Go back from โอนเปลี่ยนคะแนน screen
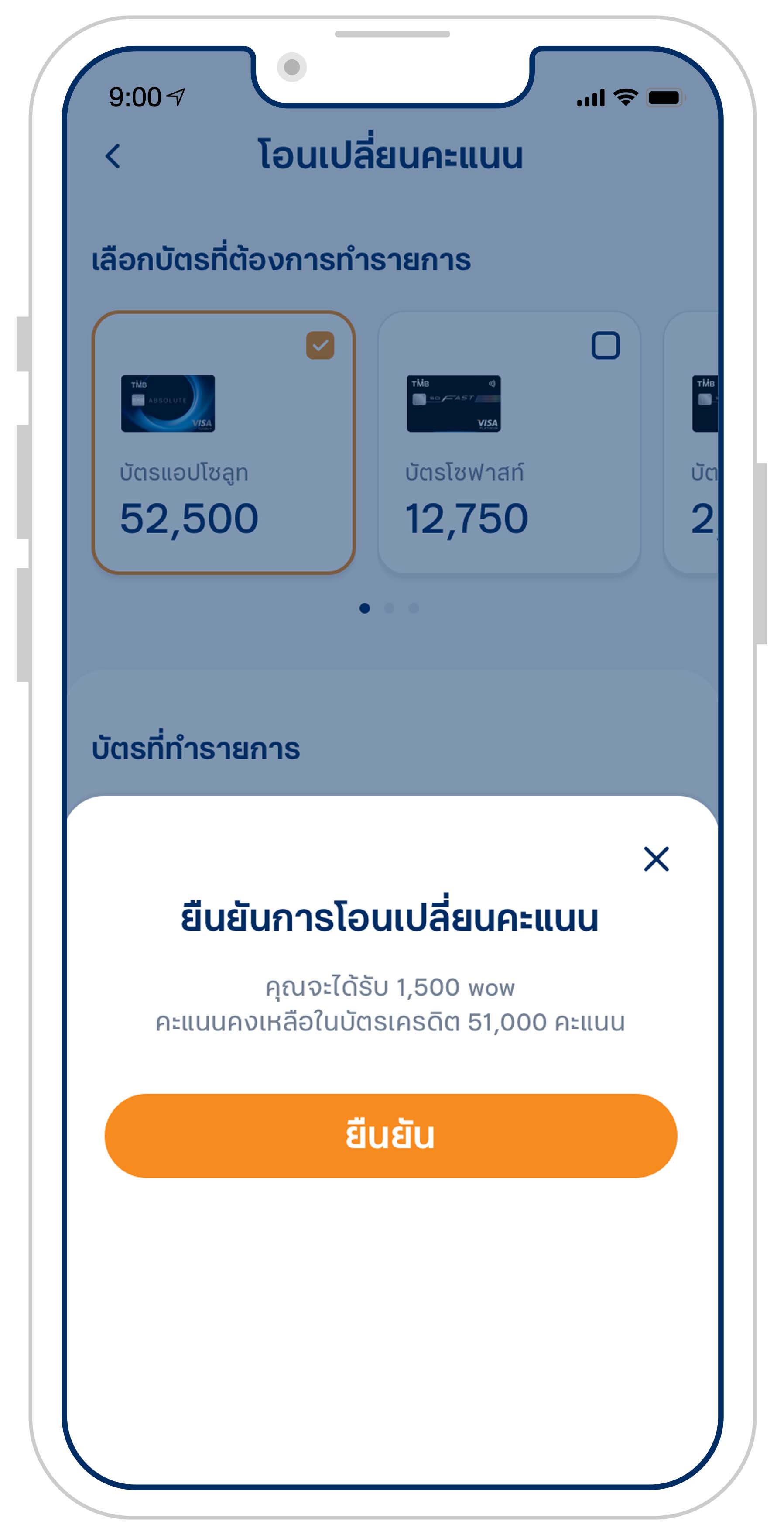 (113, 156)
